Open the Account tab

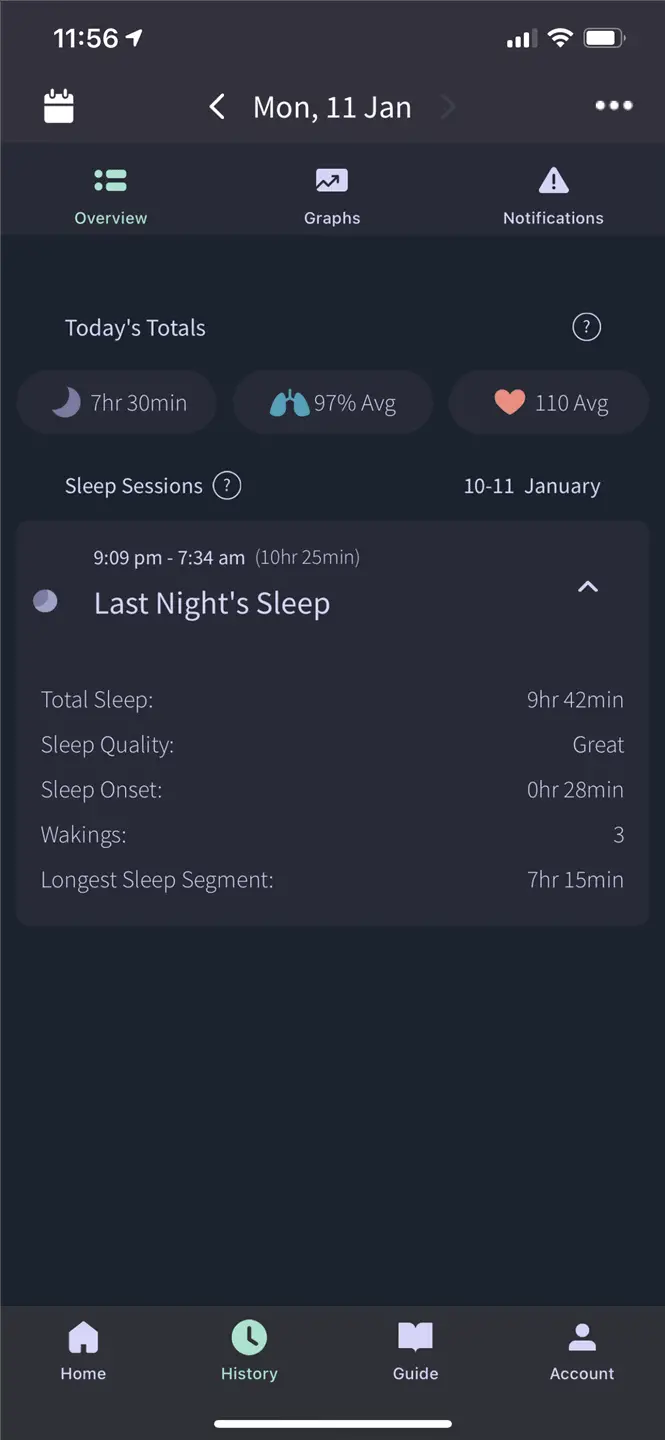582,1351
